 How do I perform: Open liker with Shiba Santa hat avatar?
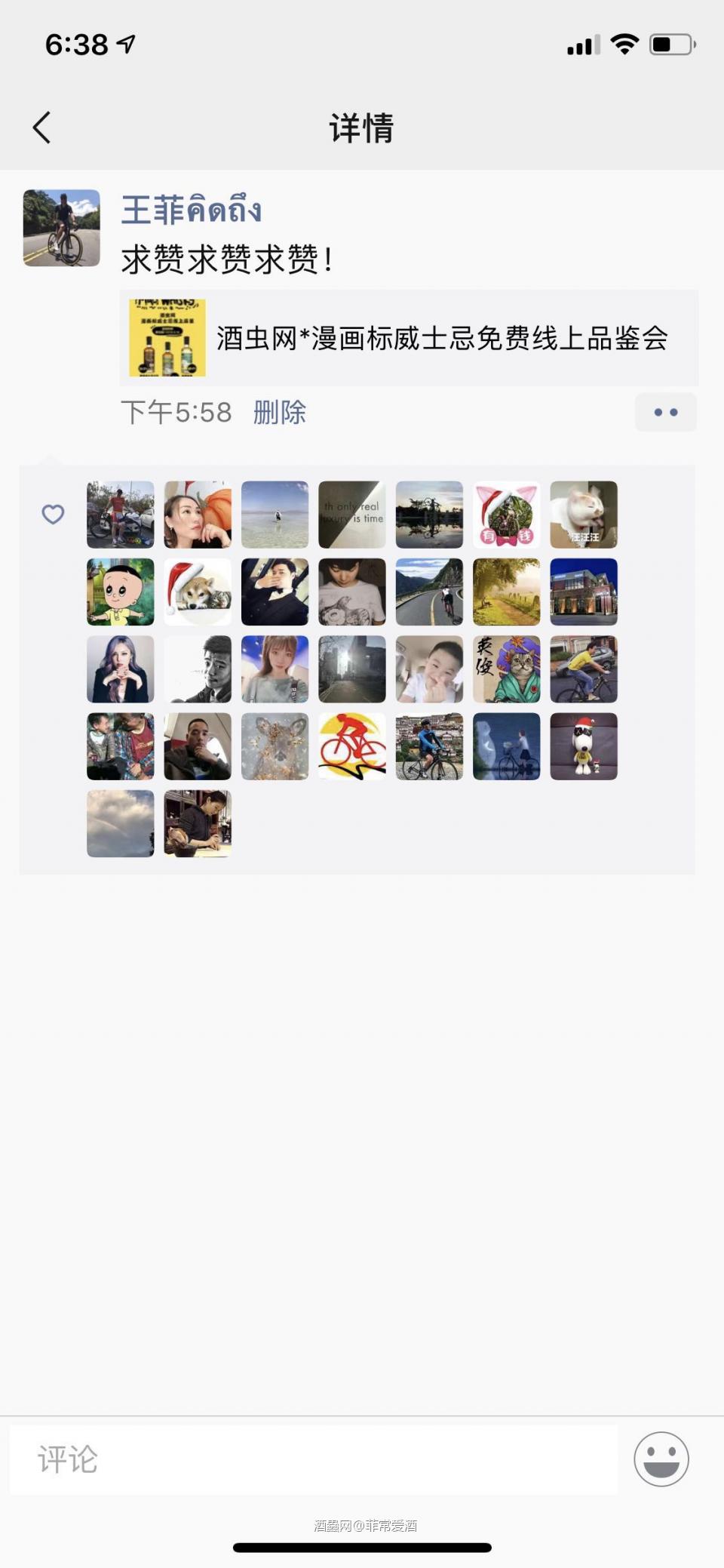coord(198,592)
